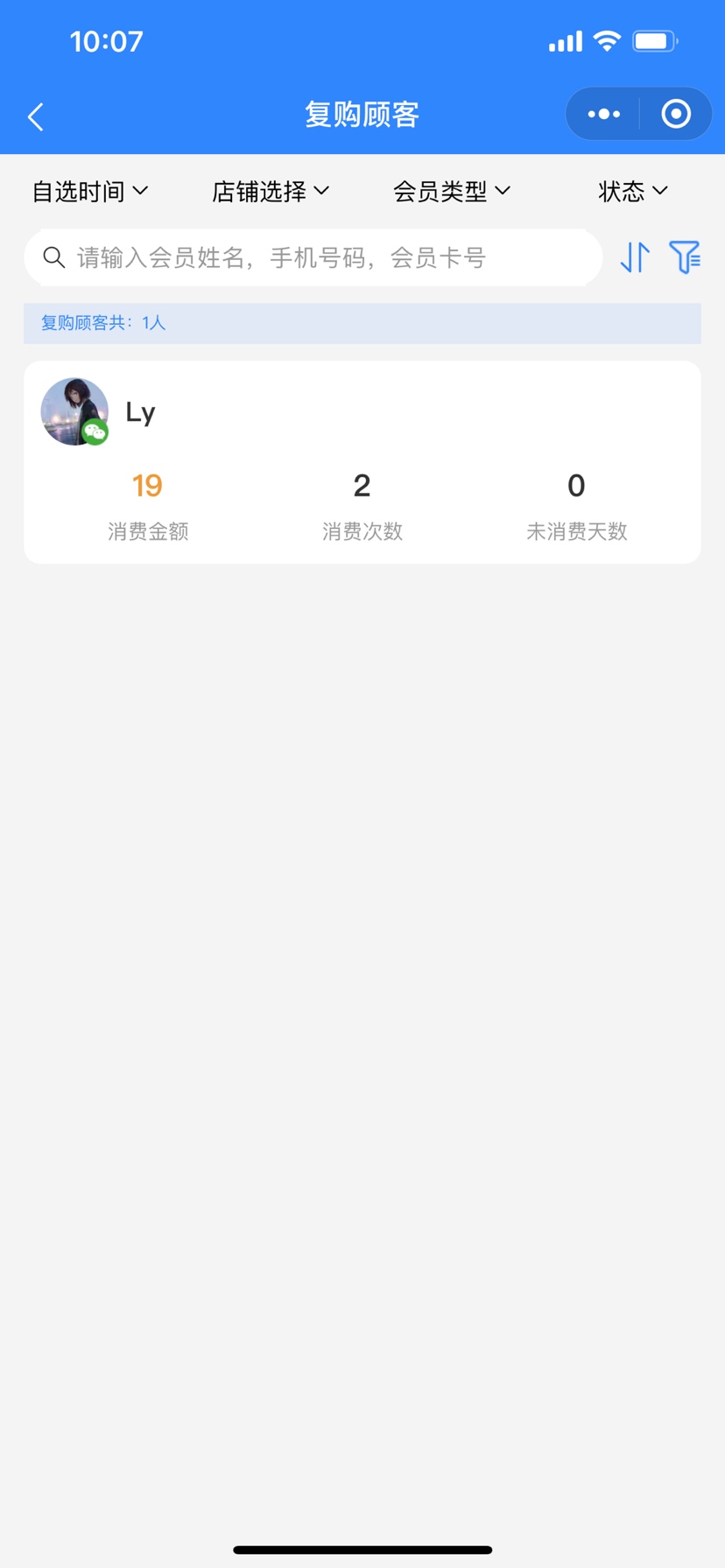This screenshot has height=1568, width=725.
Task: Open the advanced filter funnel icon
Action: click(685, 257)
